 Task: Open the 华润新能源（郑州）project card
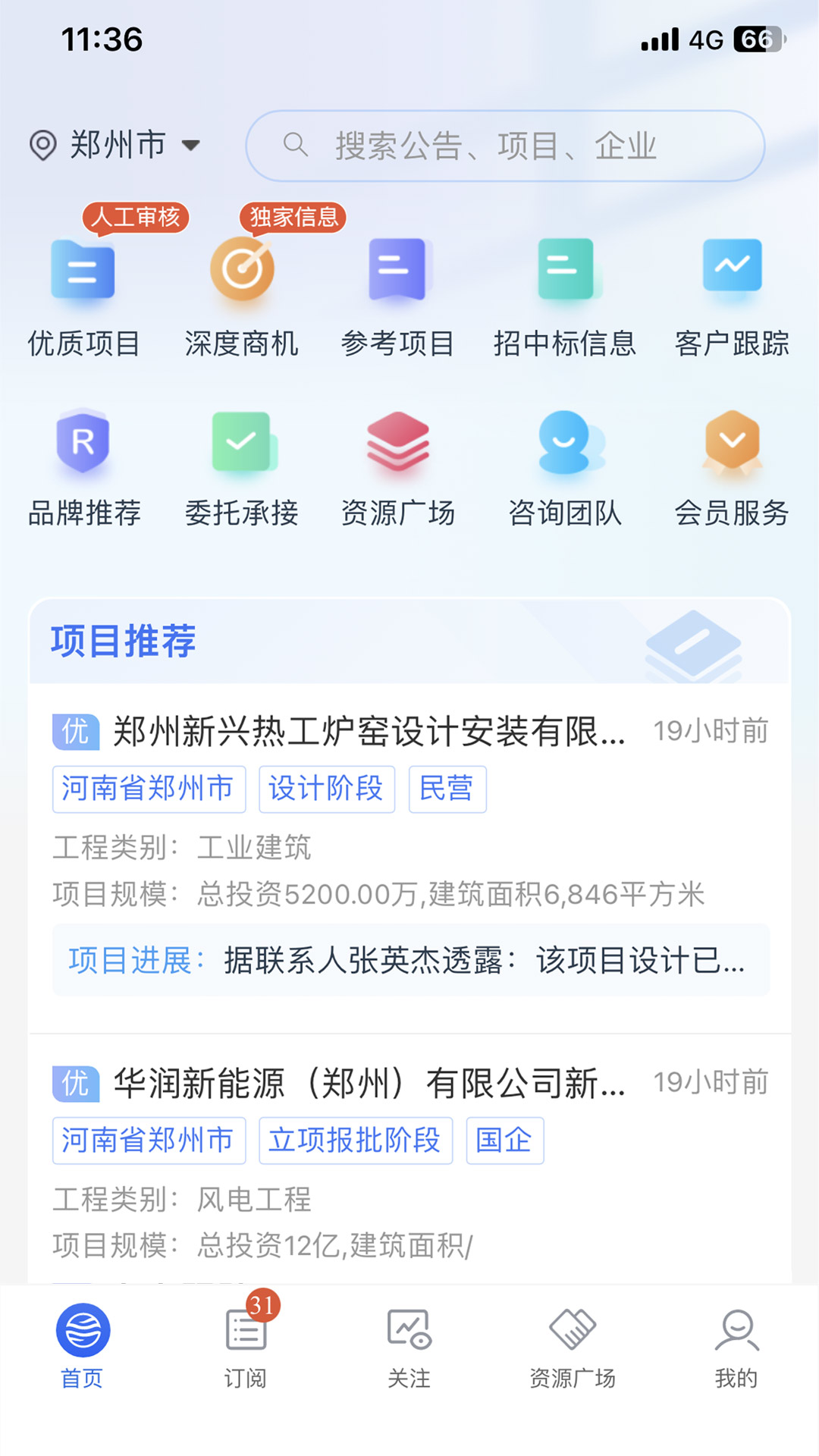[370, 1083]
